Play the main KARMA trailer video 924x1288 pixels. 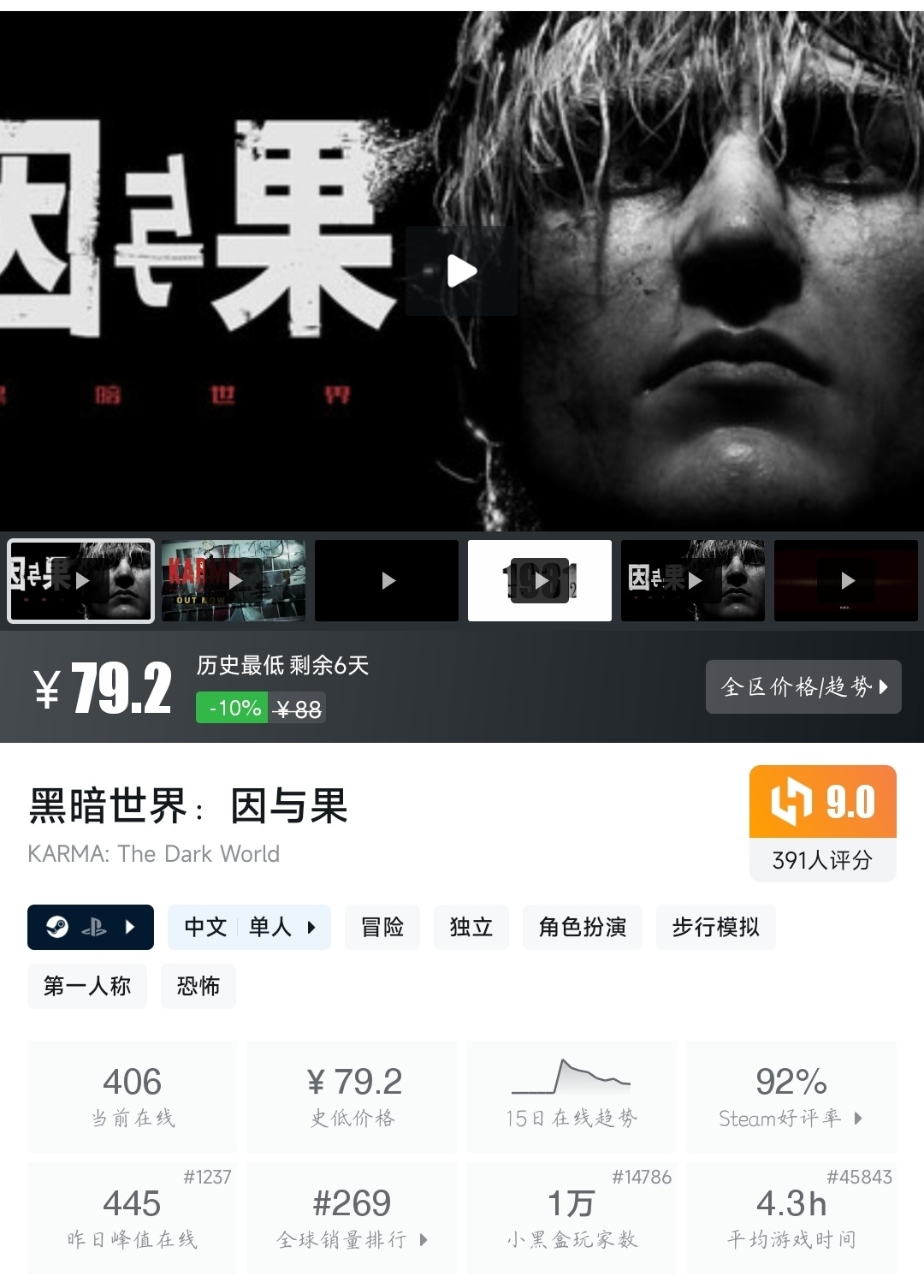(461, 271)
